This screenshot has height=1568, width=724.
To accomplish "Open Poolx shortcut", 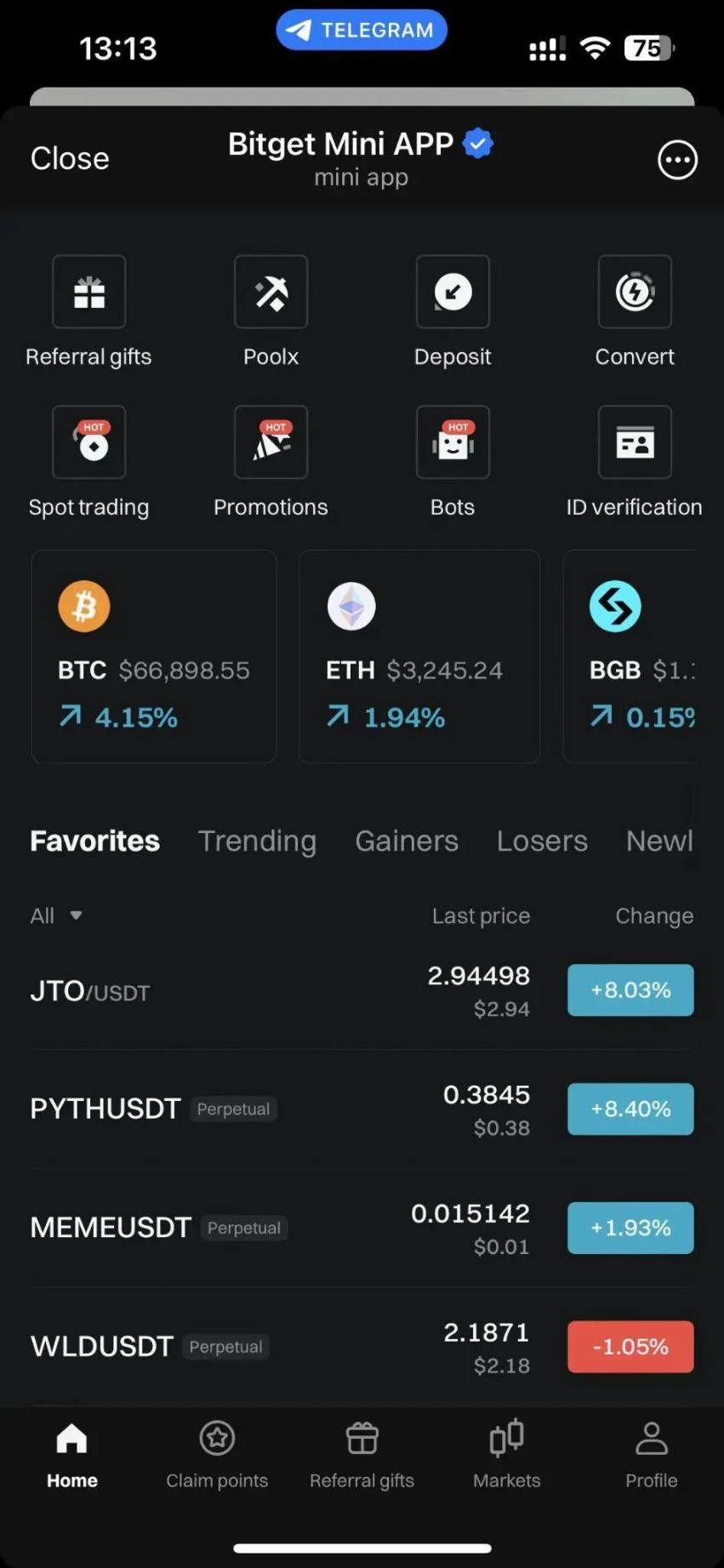I will pyautogui.click(x=271, y=293).
